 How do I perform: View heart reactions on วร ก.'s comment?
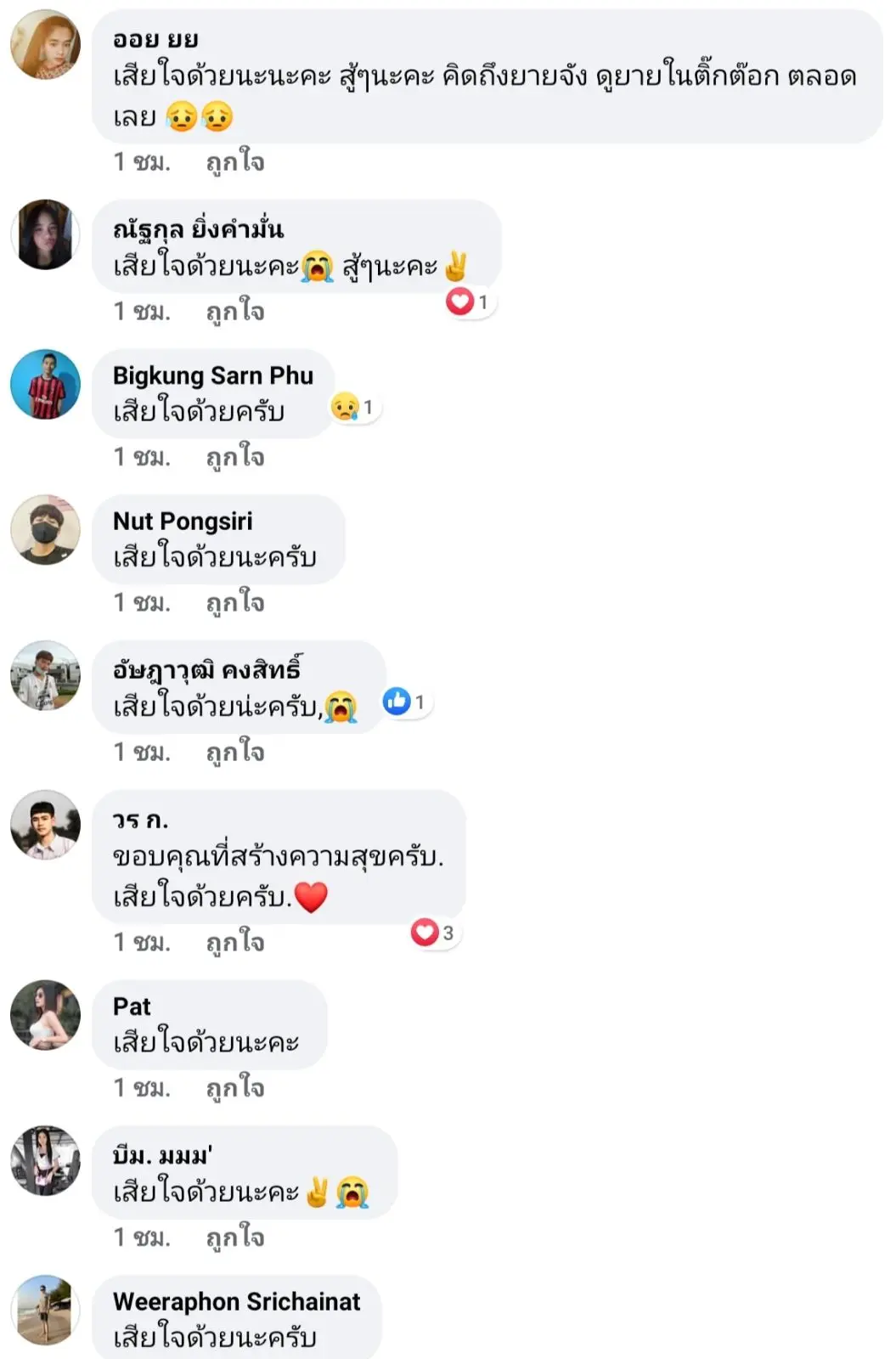434,933
